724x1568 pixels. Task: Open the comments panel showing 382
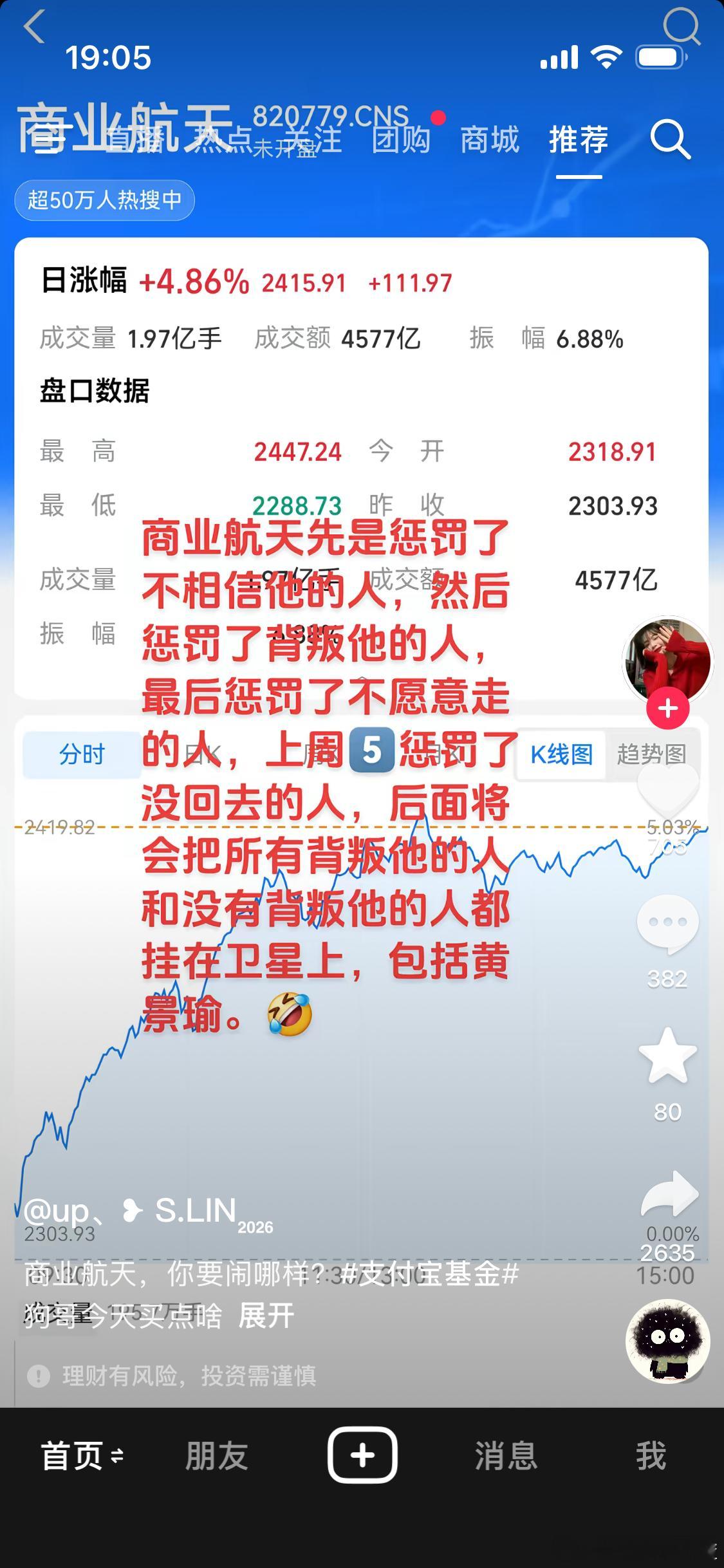click(x=668, y=922)
